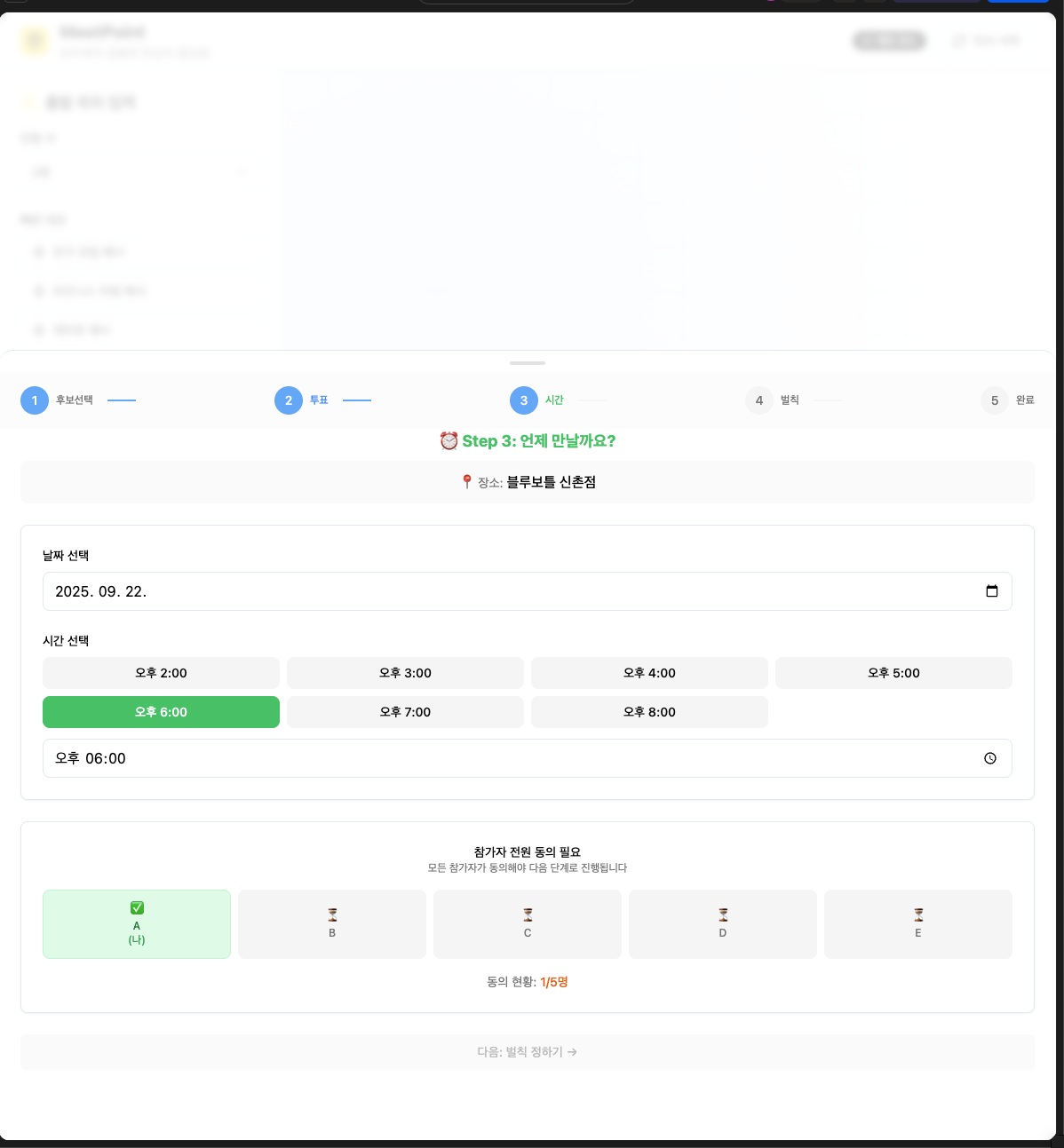Screen dimensions: 1064x1148
Task: Open the calendar picker icon
Action: click(x=992, y=591)
